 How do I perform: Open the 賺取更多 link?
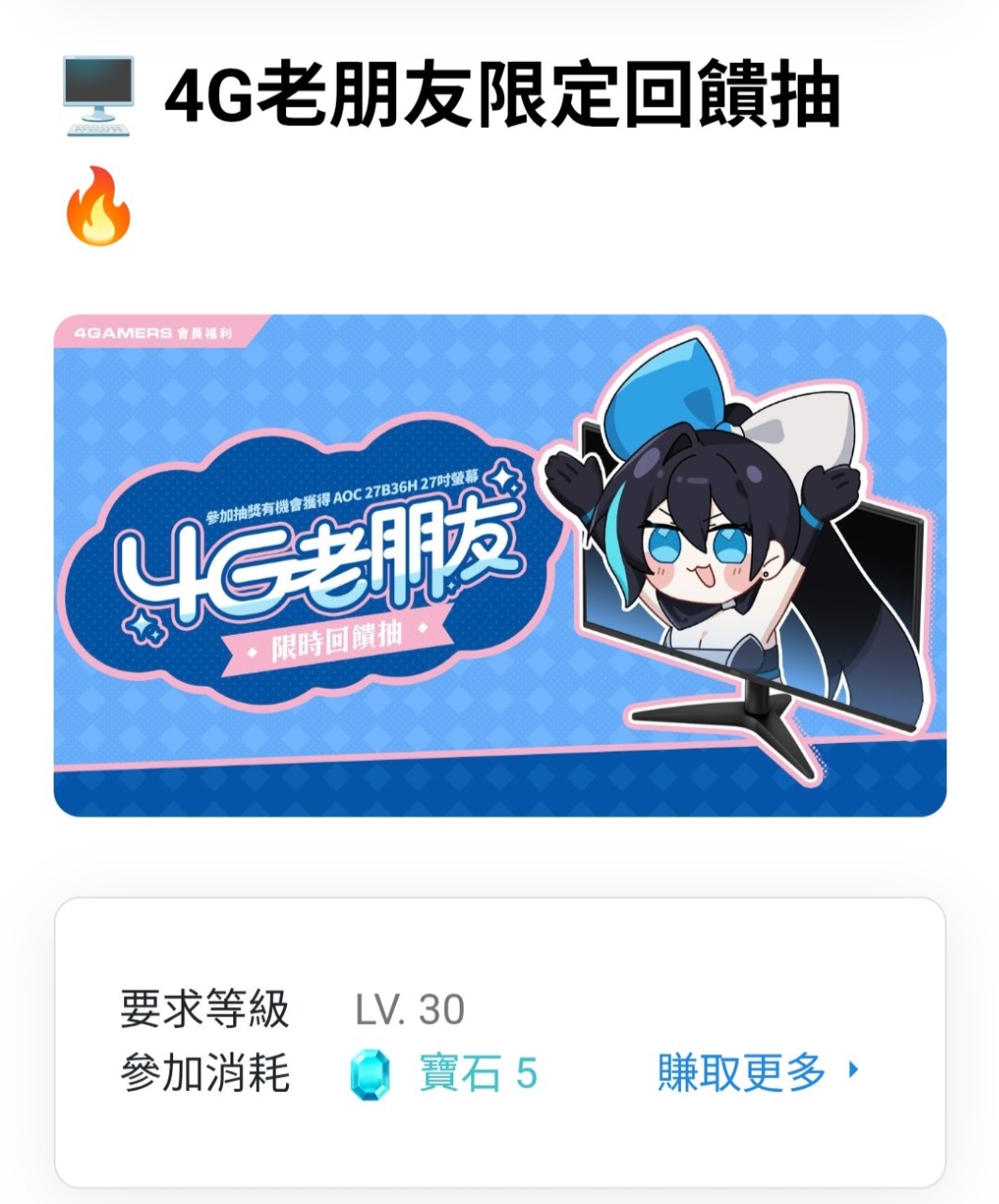[758, 1073]
